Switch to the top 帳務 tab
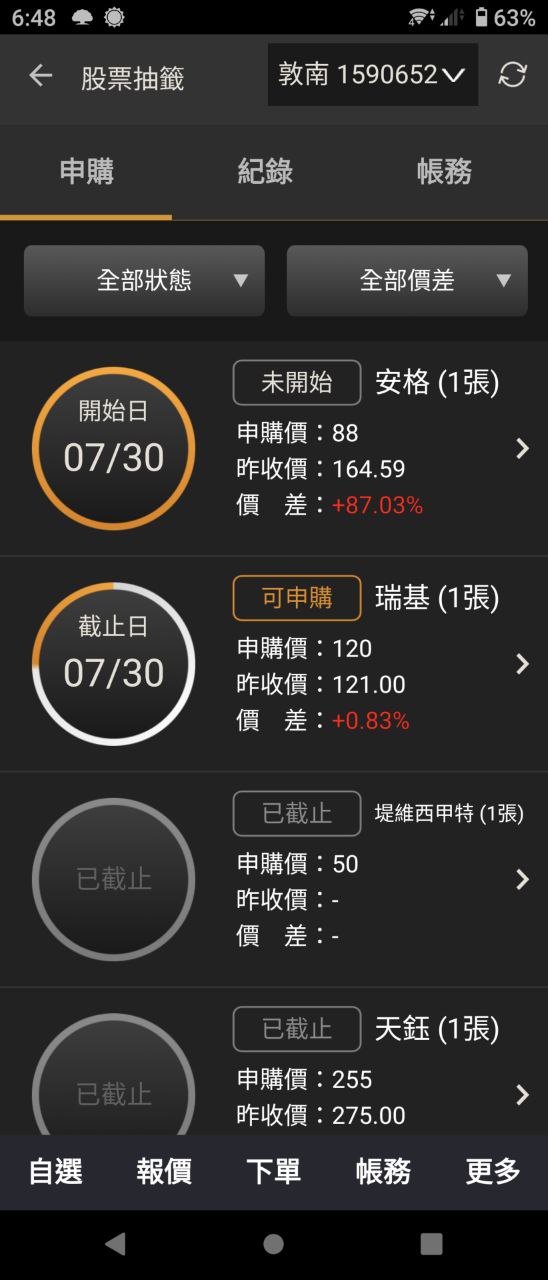The width and height of the screenshot is (548, 1280). 444,172
